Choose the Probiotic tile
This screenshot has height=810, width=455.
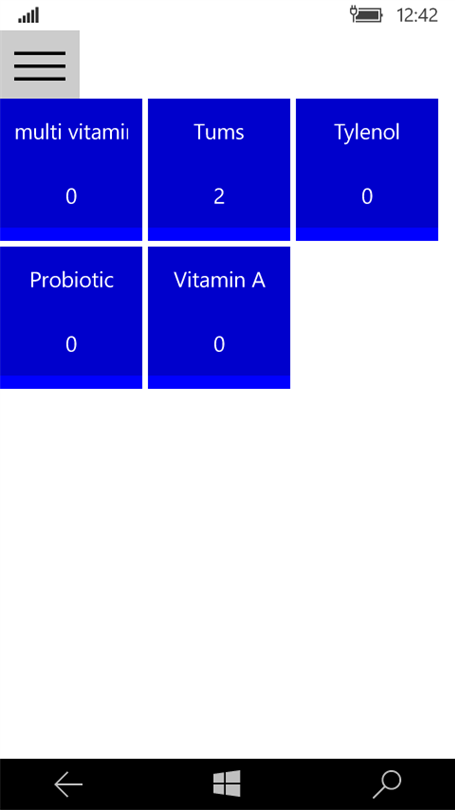(71, 318)
